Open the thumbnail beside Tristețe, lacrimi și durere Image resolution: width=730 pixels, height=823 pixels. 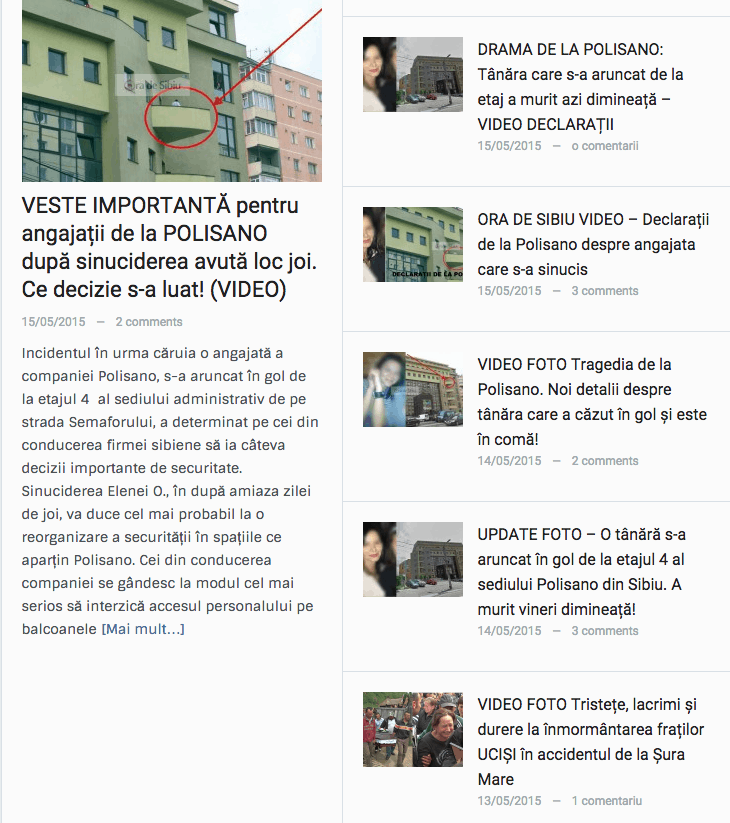point(413,729)
